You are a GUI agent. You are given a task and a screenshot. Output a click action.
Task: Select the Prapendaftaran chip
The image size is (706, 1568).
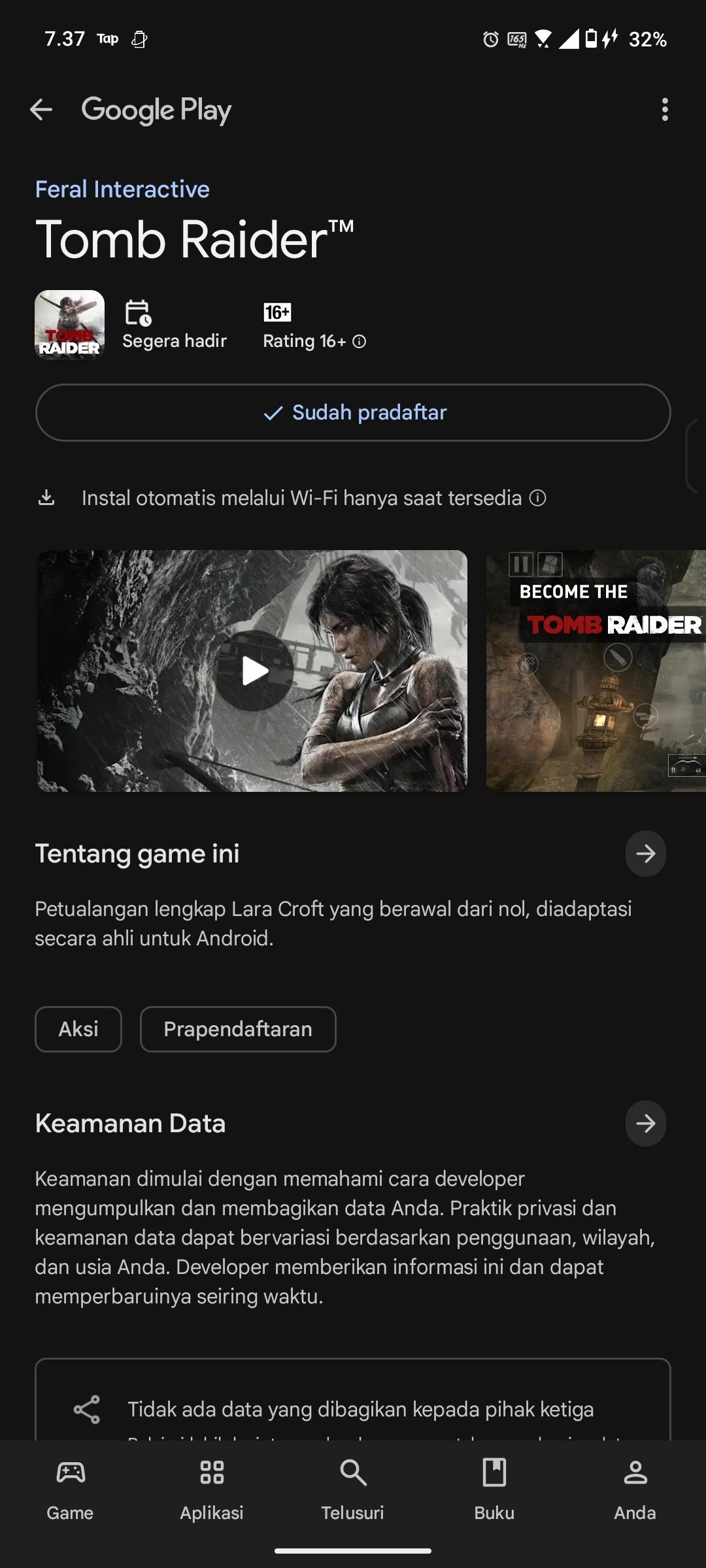238,1029
